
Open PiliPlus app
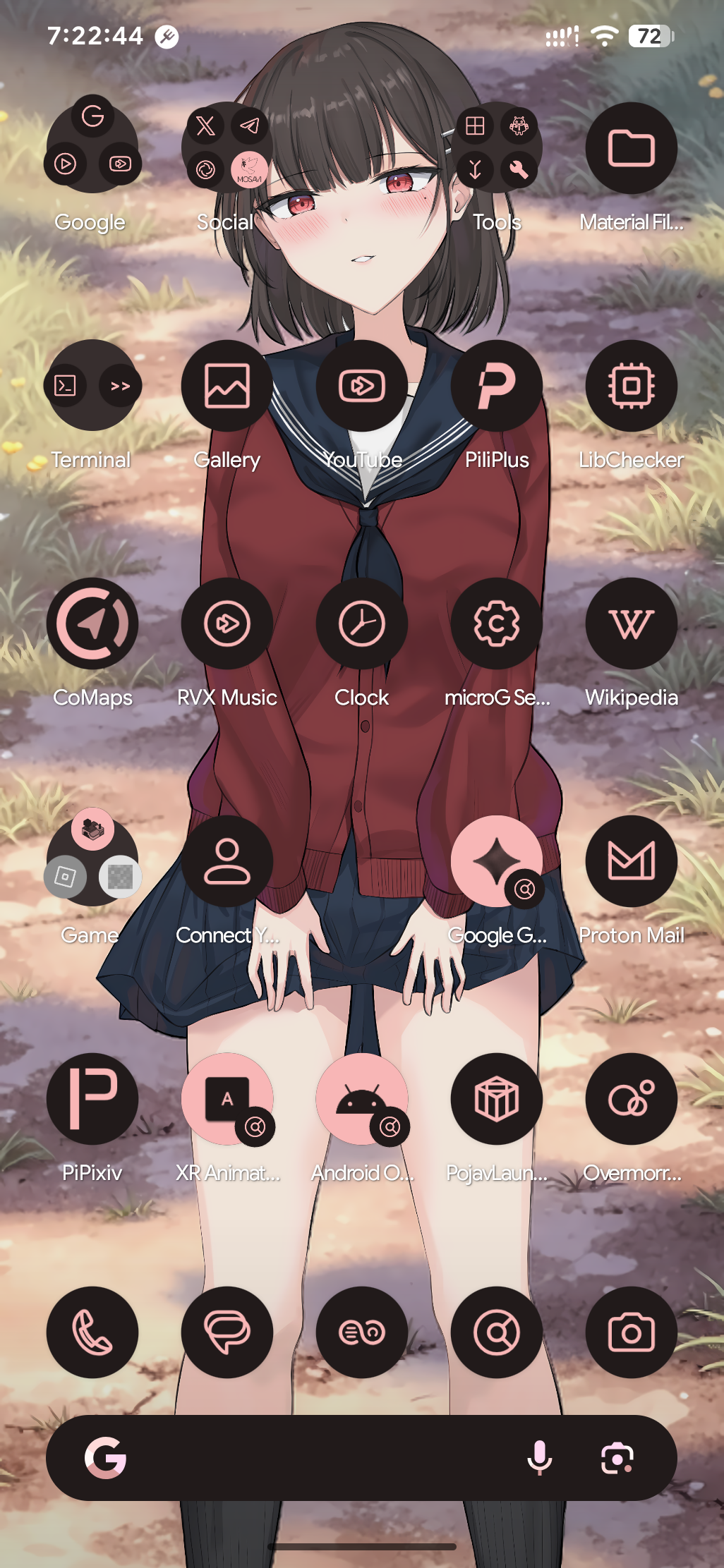[497, 386]
